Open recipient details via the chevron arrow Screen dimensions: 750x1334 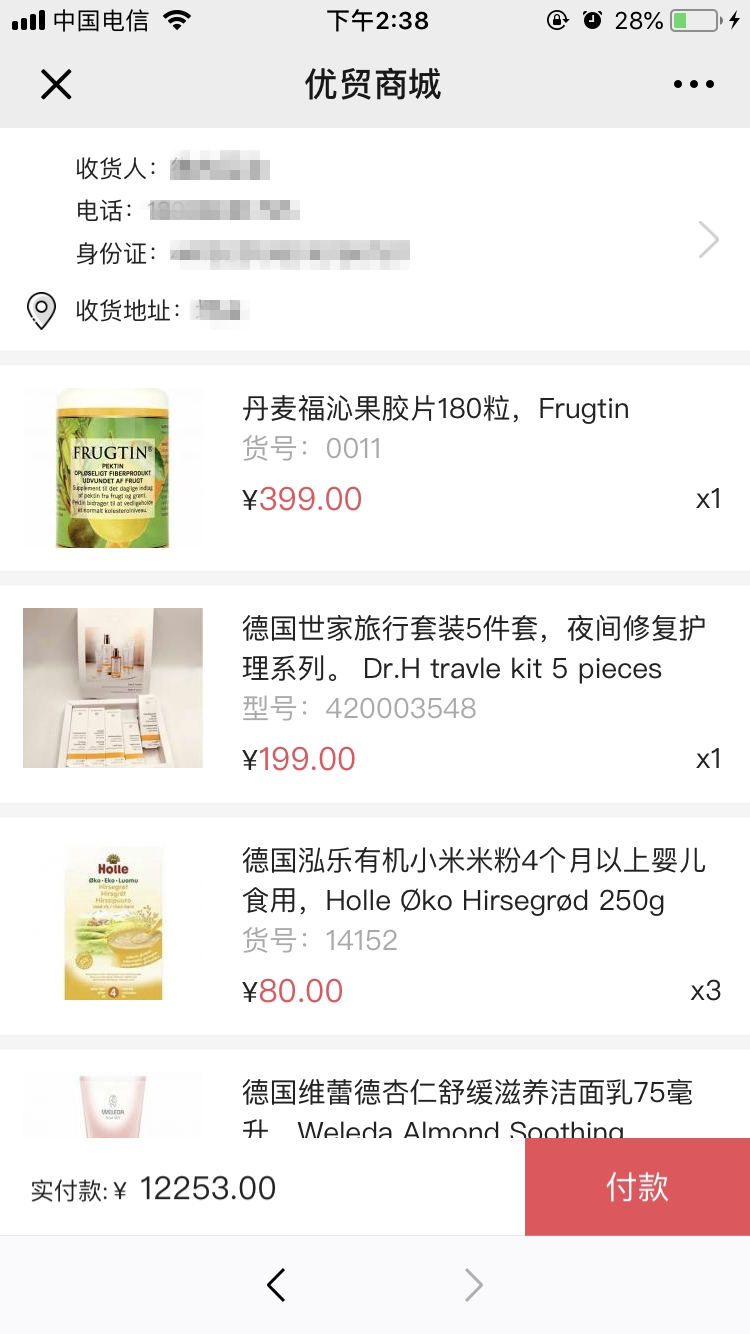coord(708,240)
